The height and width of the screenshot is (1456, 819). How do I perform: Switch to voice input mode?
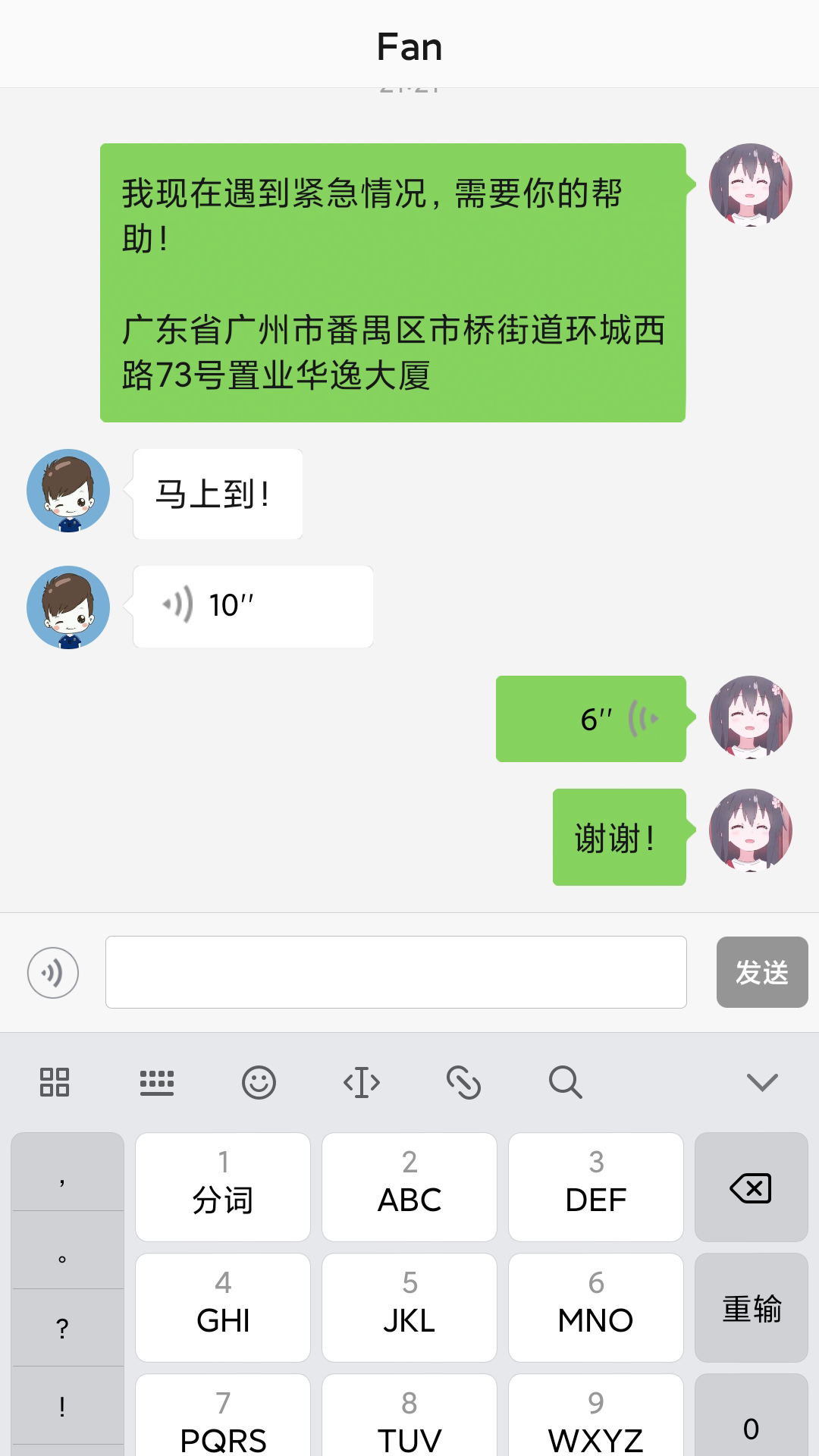point(53,972)
